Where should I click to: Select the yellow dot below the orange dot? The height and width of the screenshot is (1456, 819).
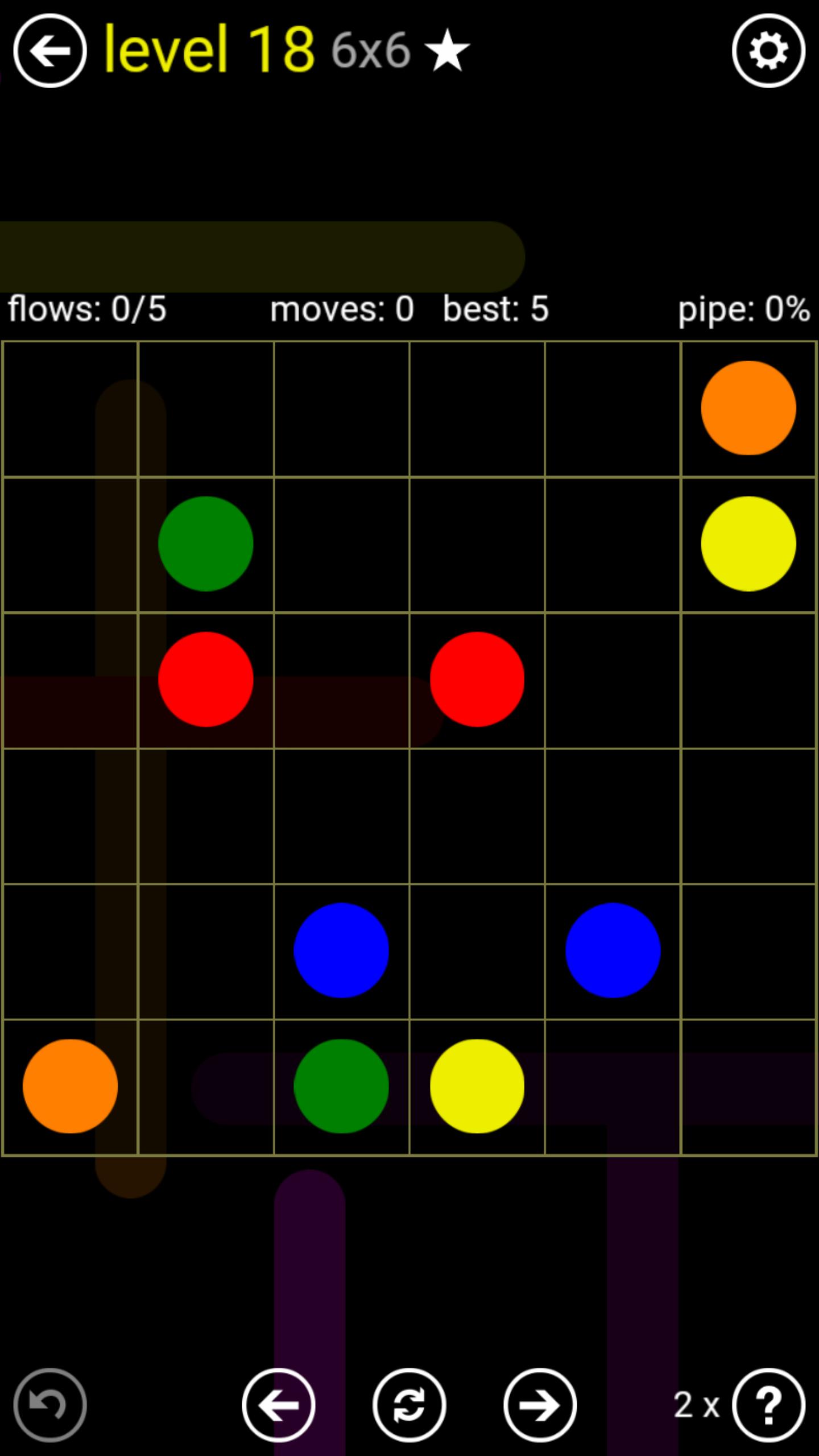(748, 544)
